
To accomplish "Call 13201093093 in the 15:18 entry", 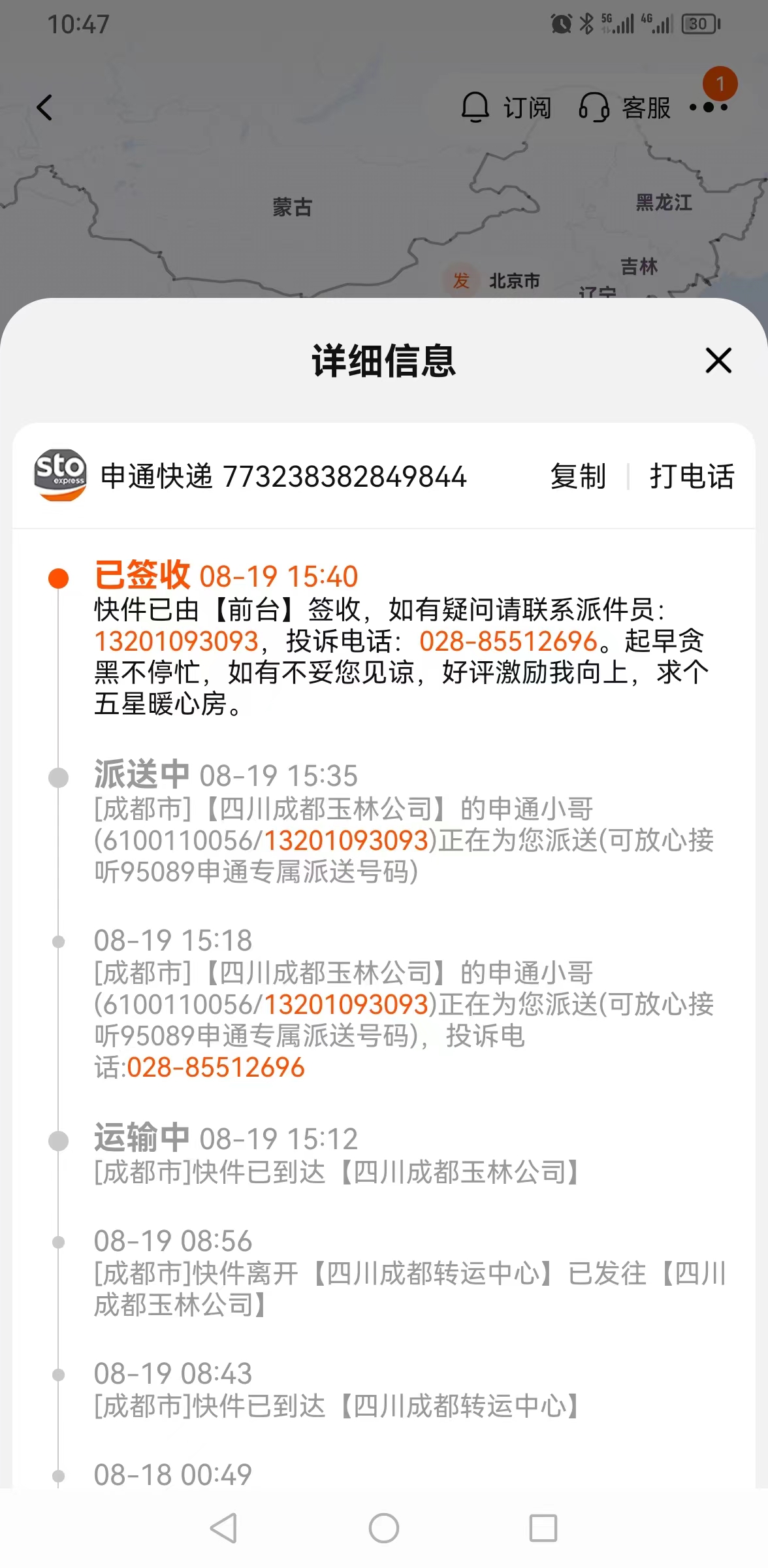I will [346, 1004].
